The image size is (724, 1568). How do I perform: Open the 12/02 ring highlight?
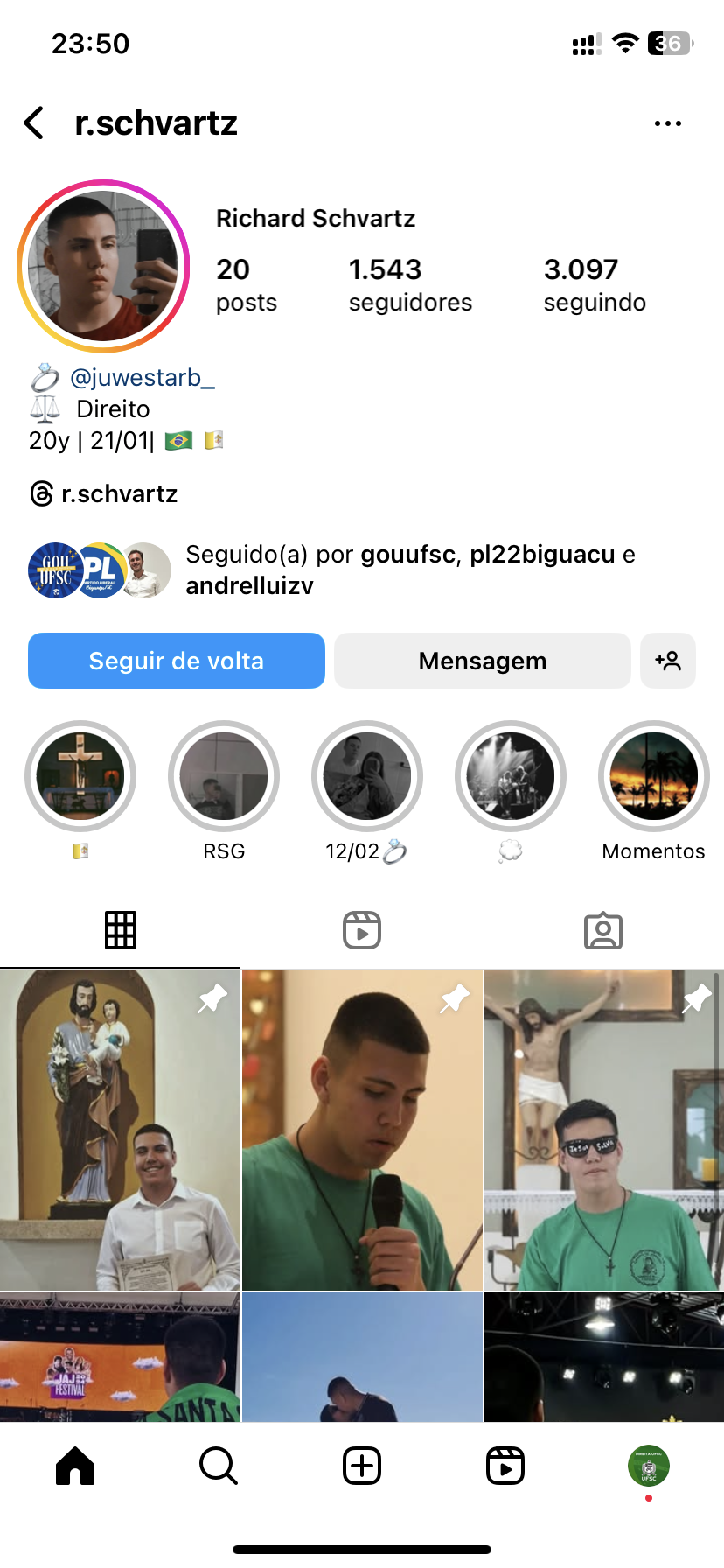pyautogui.click(x=367, y=777)
